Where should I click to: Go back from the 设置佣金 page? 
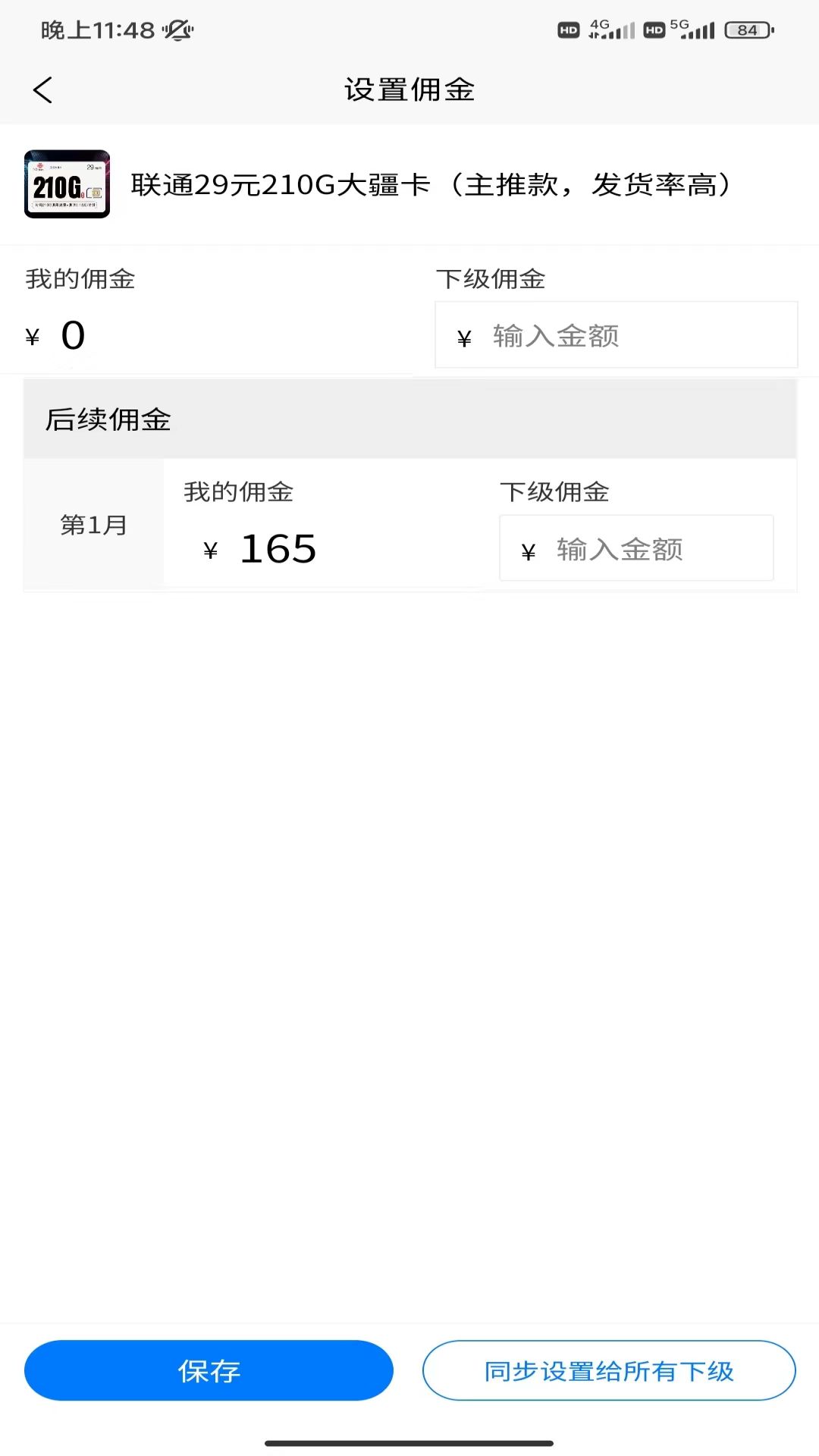coord(43,90)
